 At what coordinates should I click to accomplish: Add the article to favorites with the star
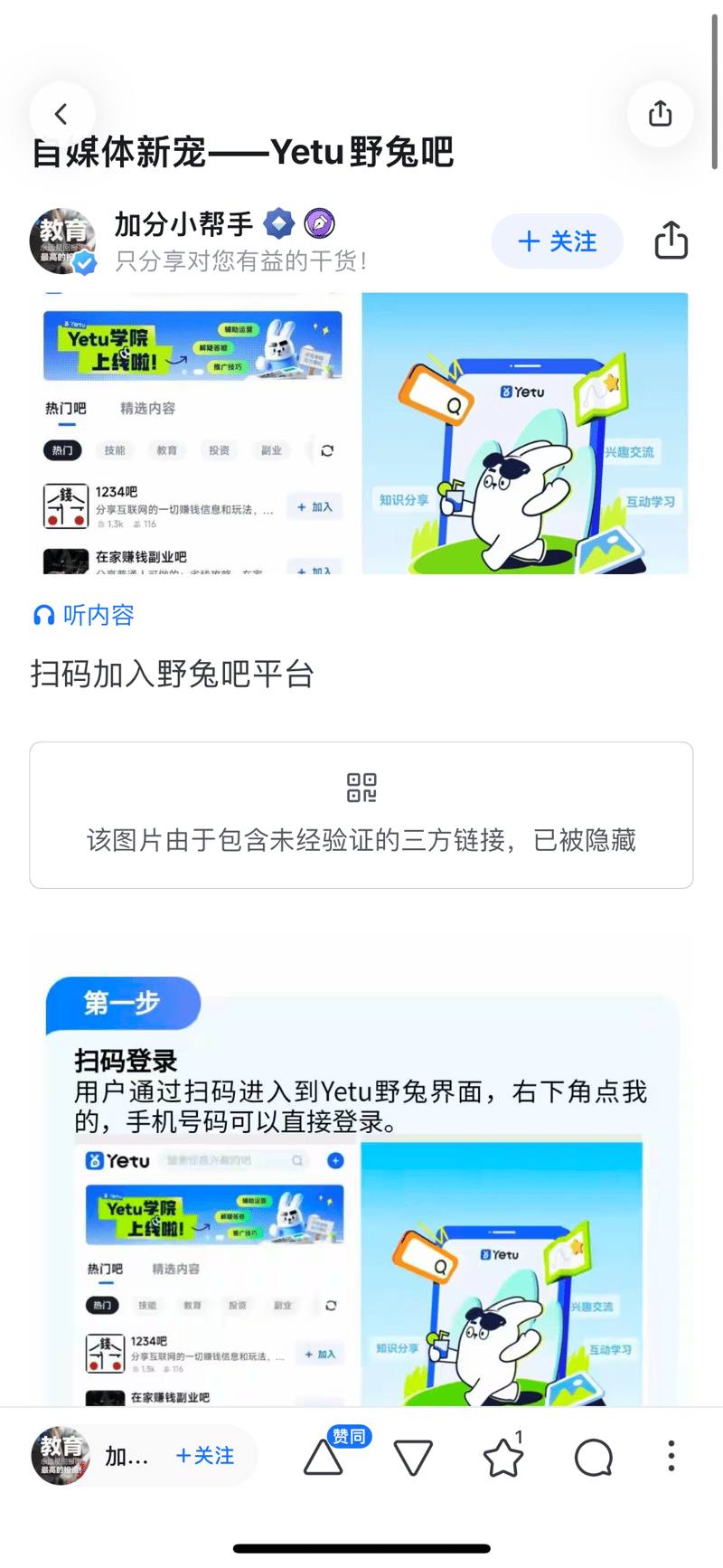pyautogui.click(x=503, y=1457)
